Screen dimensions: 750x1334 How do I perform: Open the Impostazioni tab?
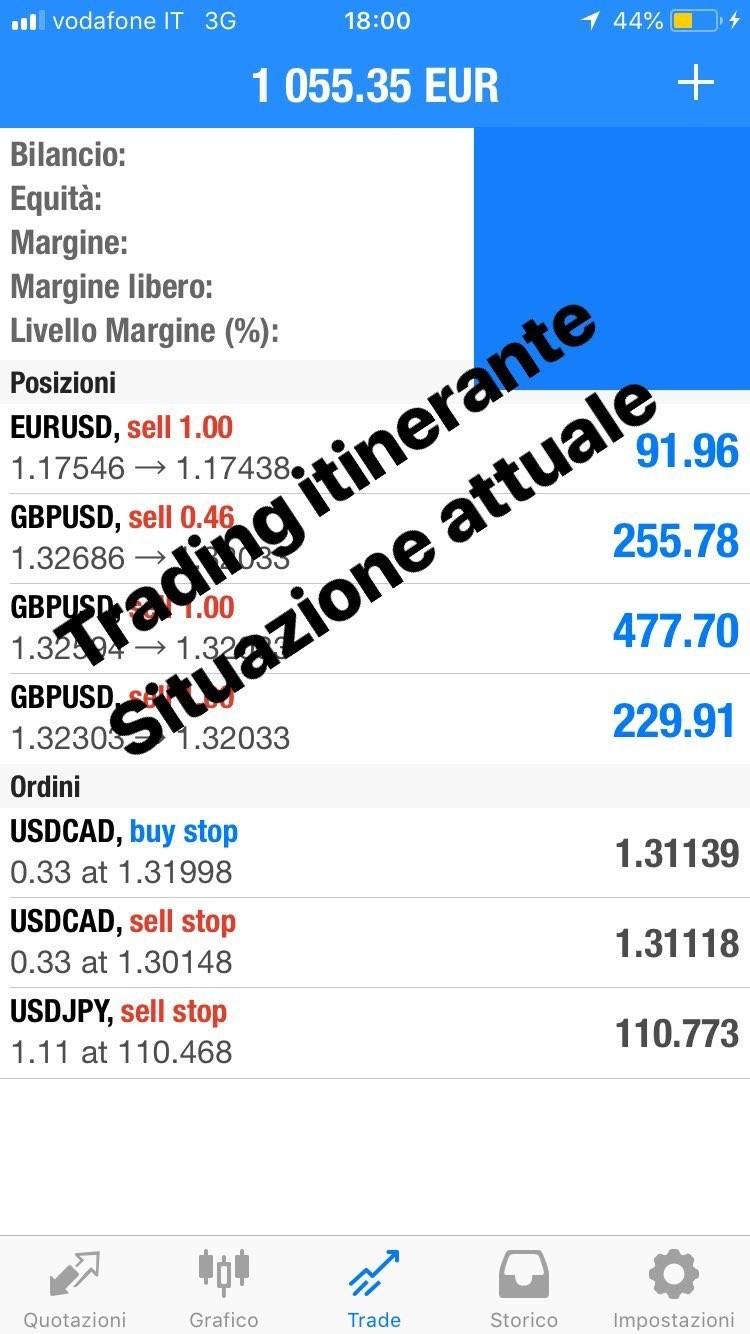tap(673, 1288)
